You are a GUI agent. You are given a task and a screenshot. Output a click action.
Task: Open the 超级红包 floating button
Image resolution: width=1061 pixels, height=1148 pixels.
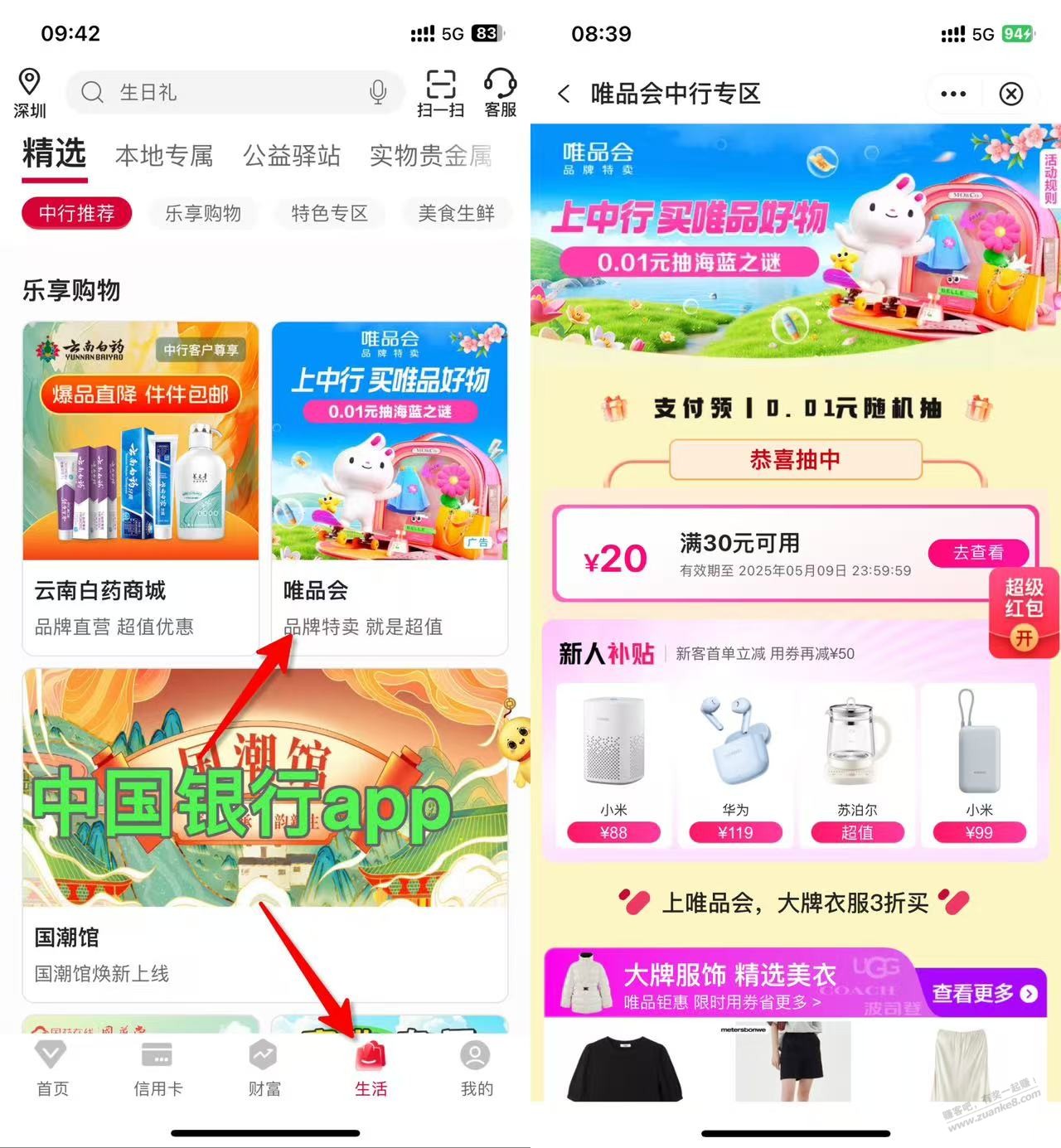1024,612
